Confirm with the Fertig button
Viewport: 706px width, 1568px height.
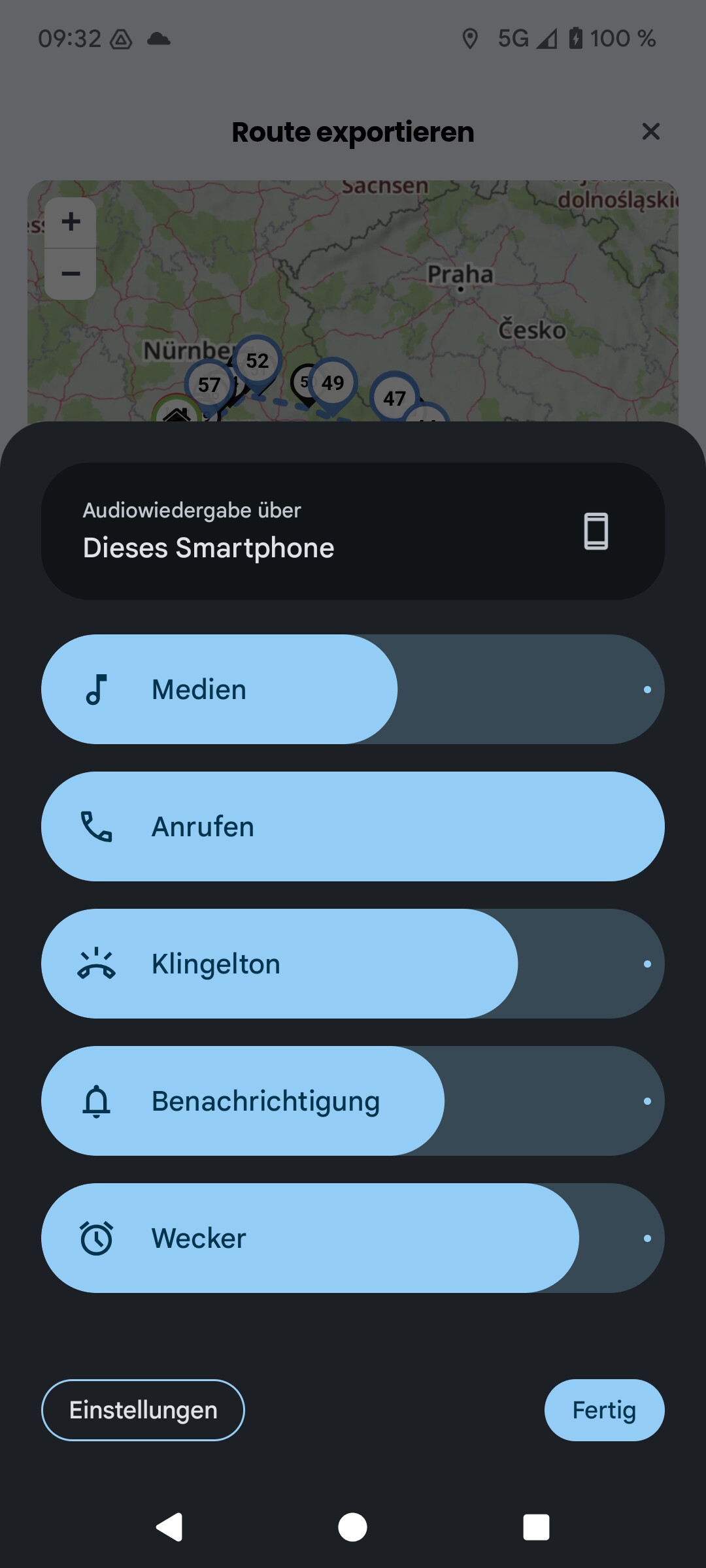(605, 1410)
